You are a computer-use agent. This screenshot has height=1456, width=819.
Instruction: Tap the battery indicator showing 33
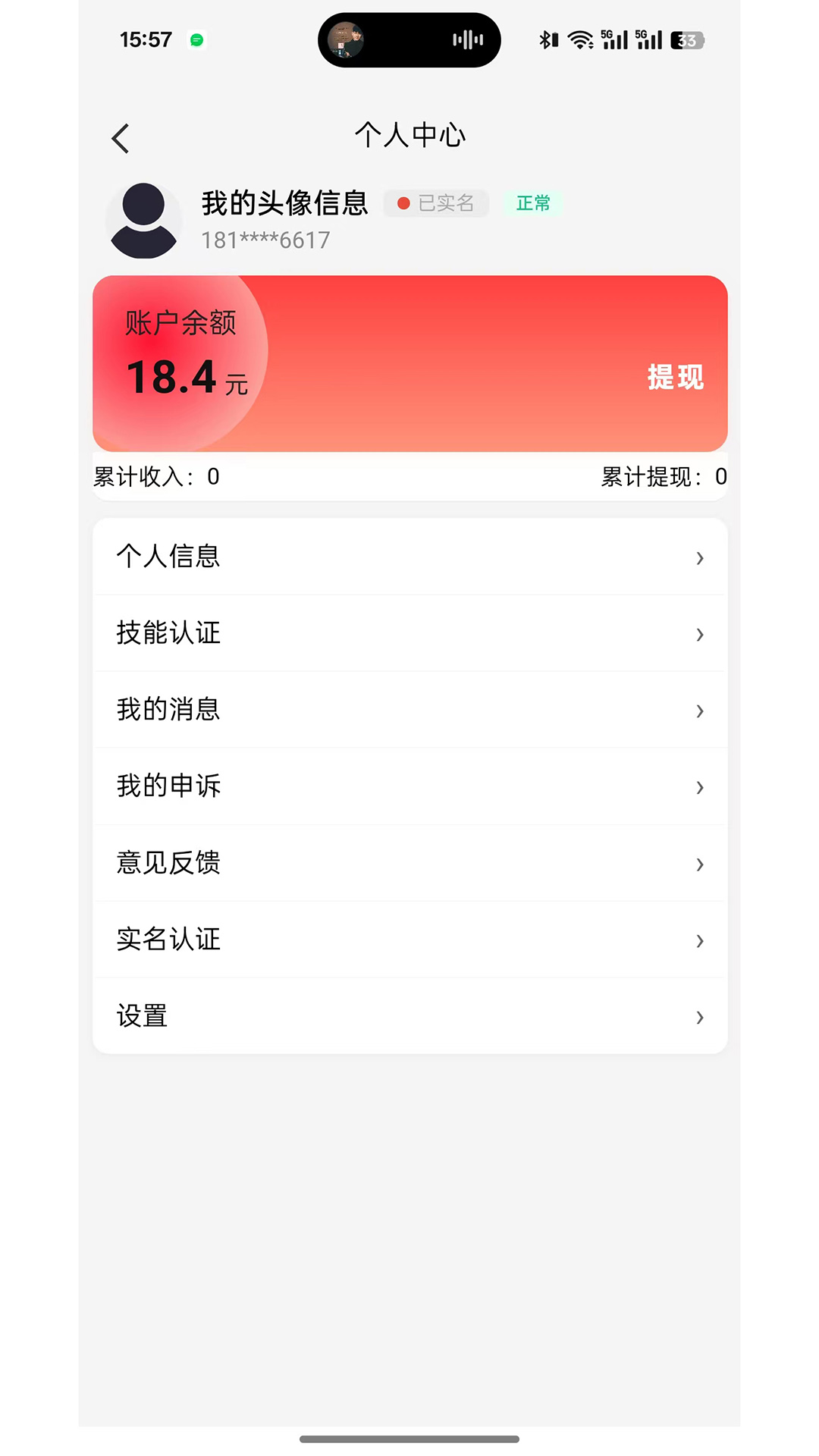(684, 39)
